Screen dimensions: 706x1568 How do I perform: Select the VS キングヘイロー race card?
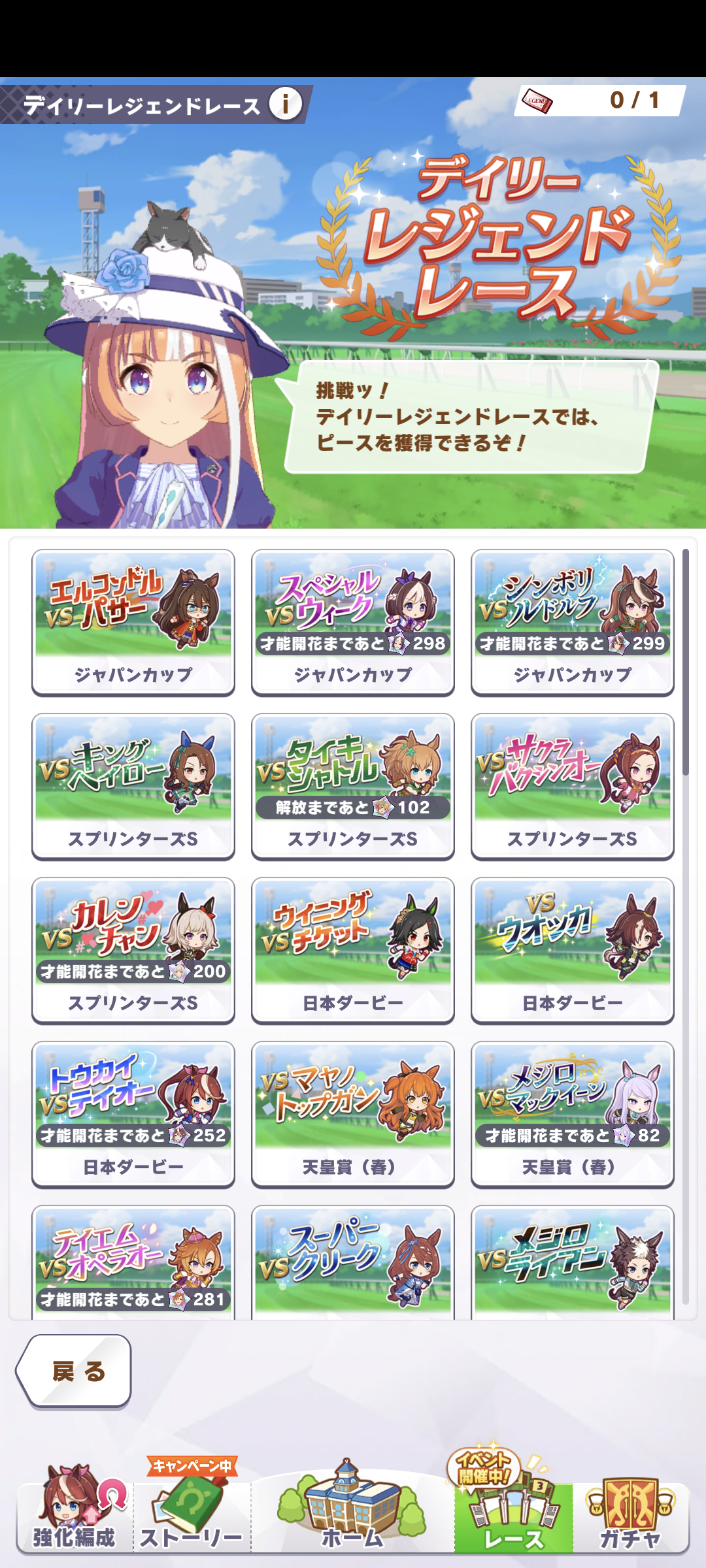click(x=133, y=785)
